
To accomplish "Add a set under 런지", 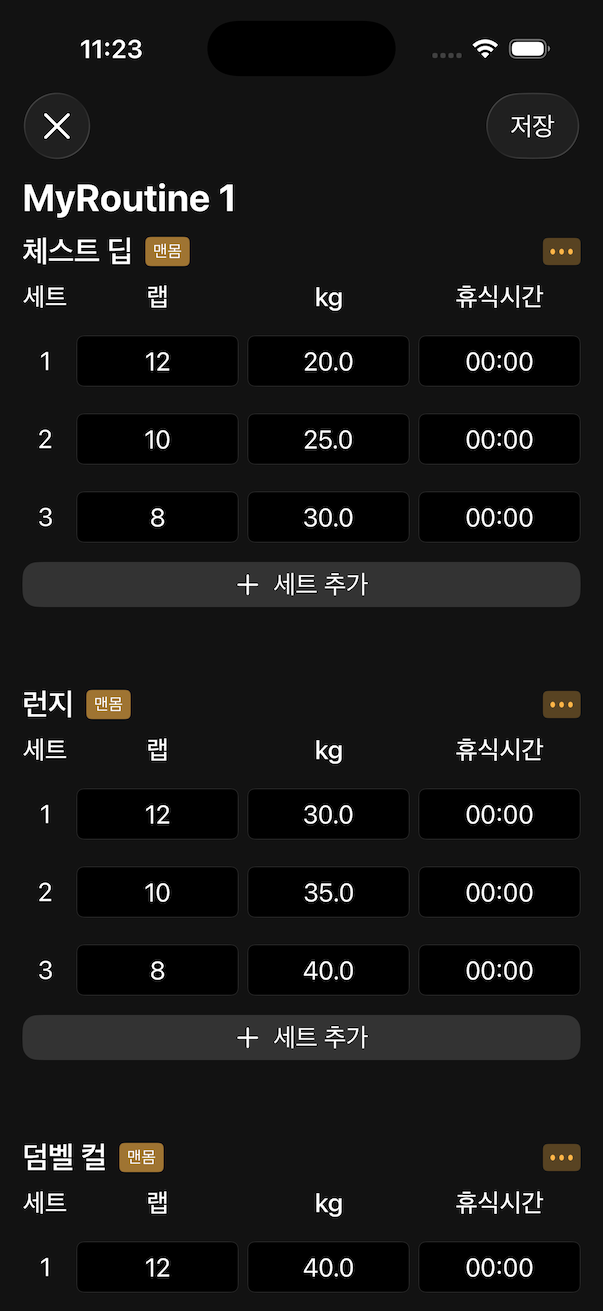I will tap(301, 1037).
